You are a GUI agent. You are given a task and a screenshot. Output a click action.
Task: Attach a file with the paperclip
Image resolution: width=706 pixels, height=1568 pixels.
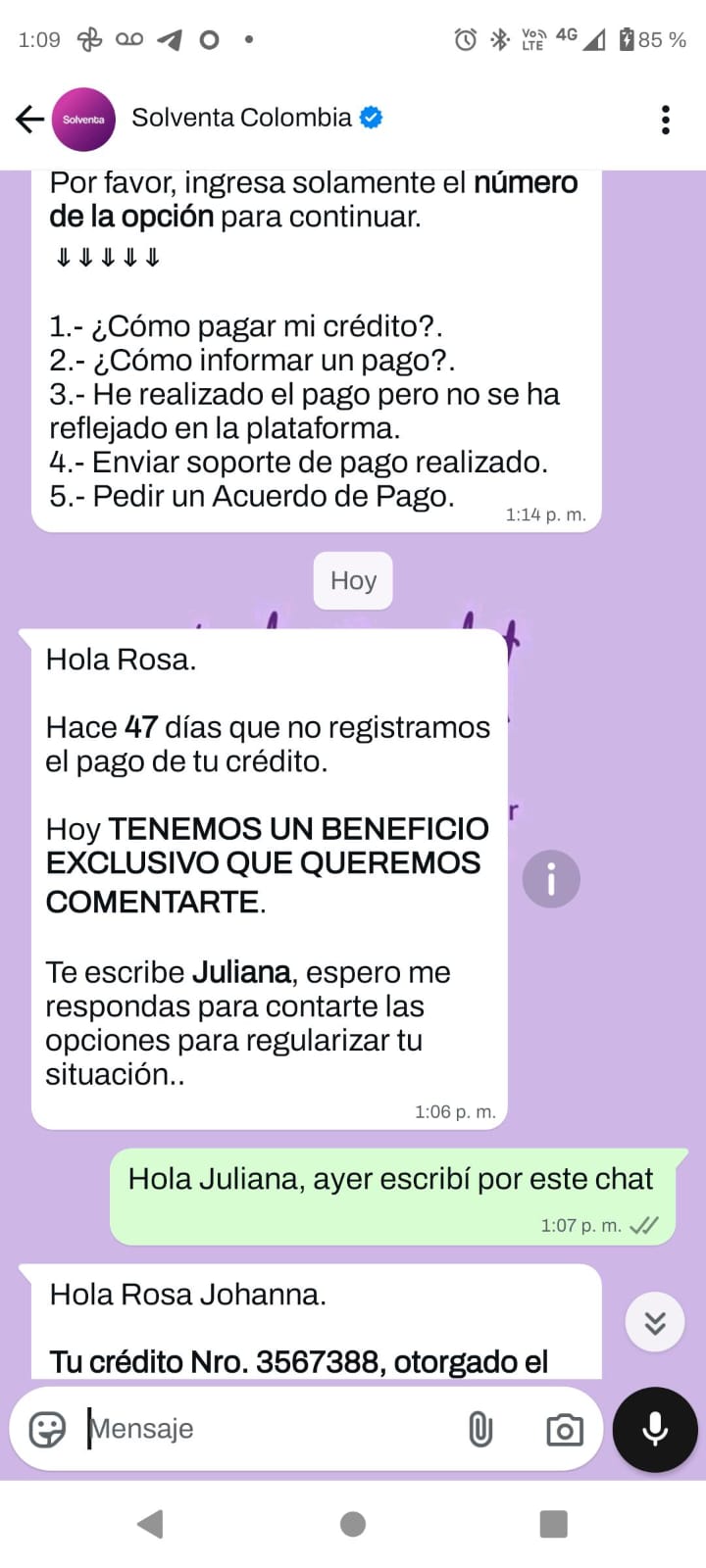click(x=480, y=1430)
